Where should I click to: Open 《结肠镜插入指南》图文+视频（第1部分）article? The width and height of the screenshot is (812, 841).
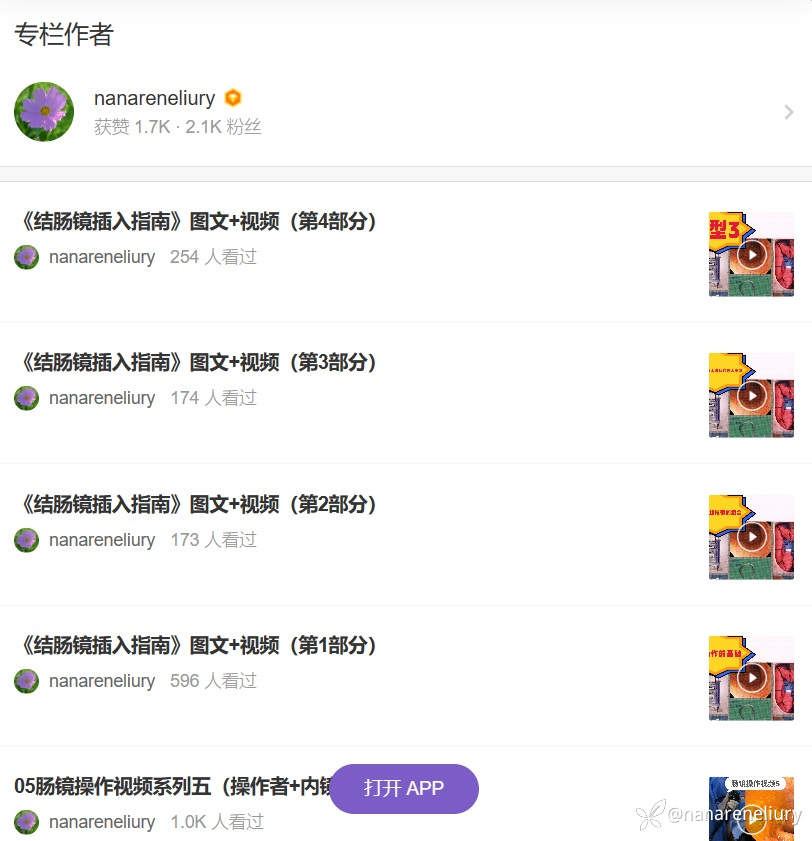(200, 645)
